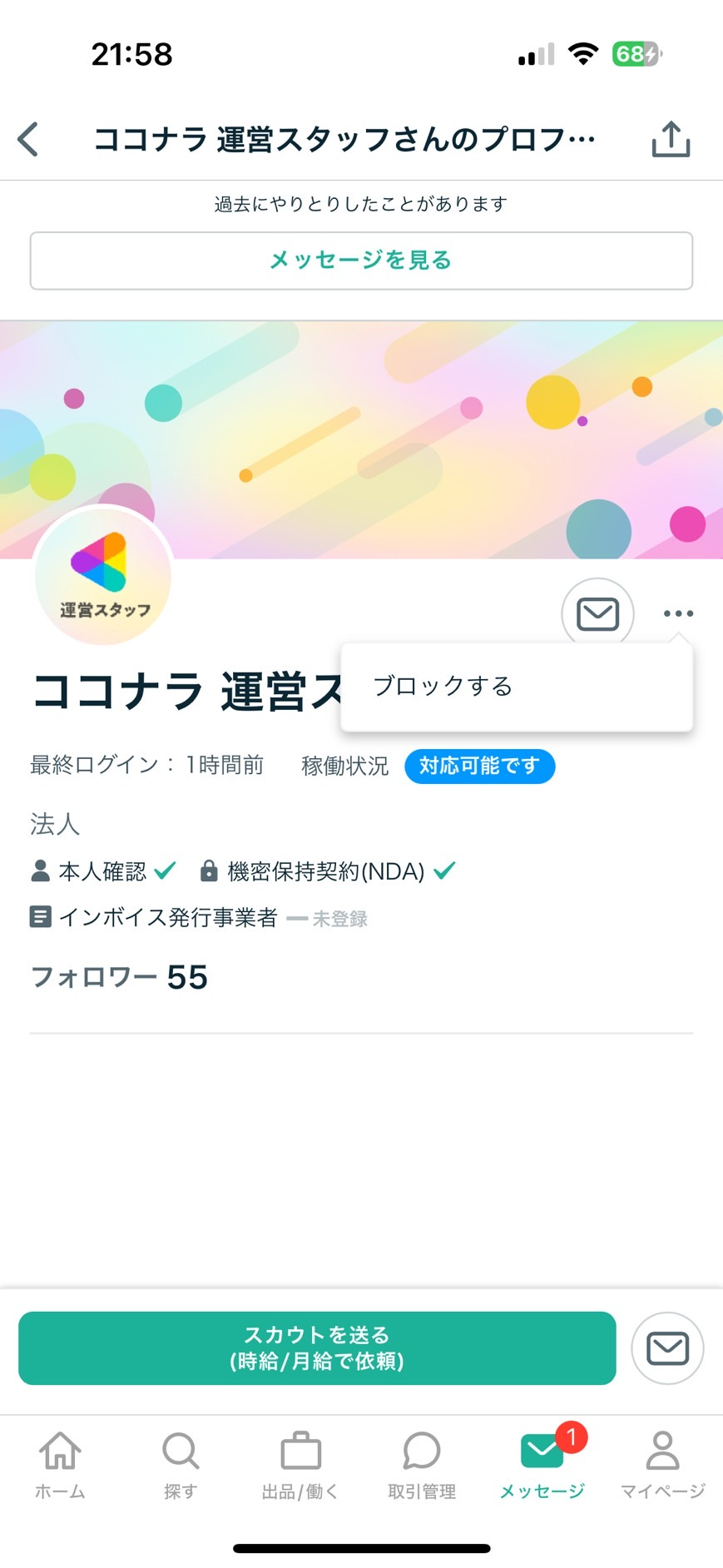This screenshot has width=723, height=1568.
Task: Open the share icon at top right
Action: (x=671, y=139)
